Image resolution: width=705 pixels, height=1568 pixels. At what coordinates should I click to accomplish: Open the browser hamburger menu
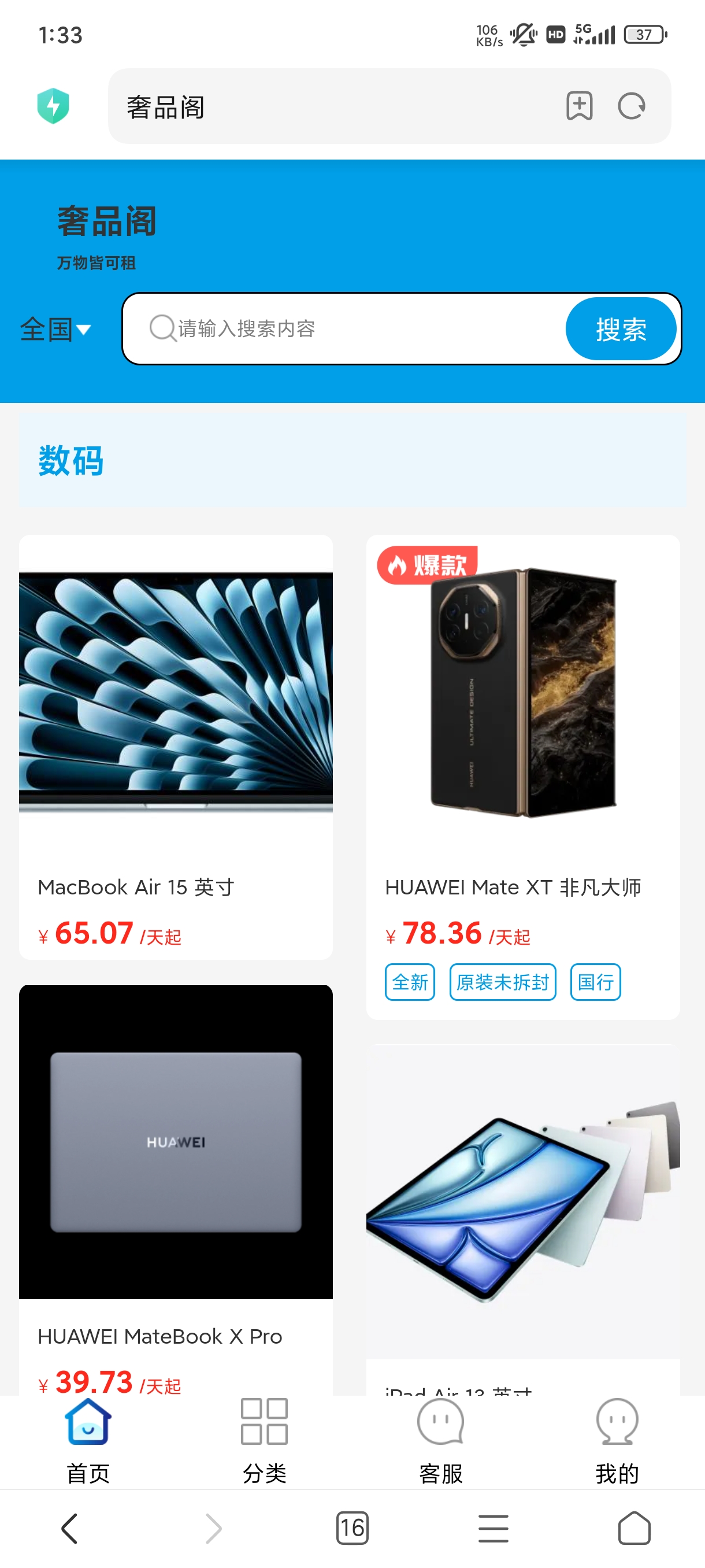tap(493, 1529)
